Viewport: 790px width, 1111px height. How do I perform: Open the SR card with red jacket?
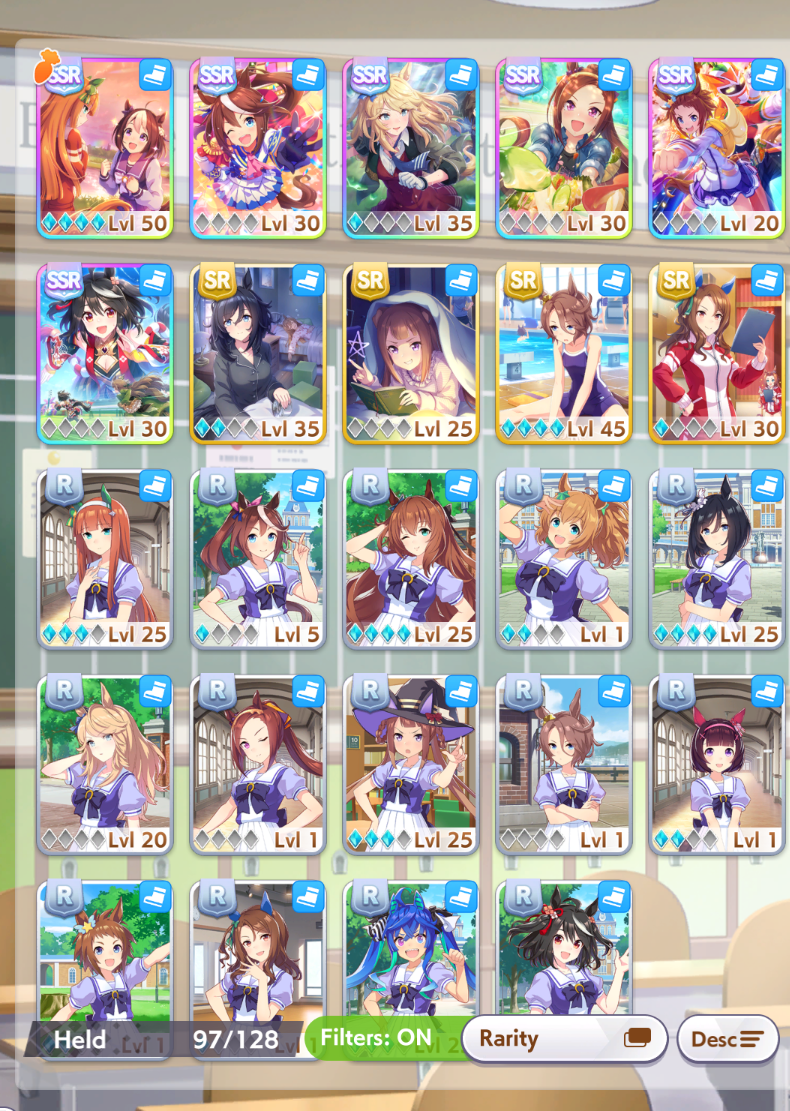pos(717,354)
